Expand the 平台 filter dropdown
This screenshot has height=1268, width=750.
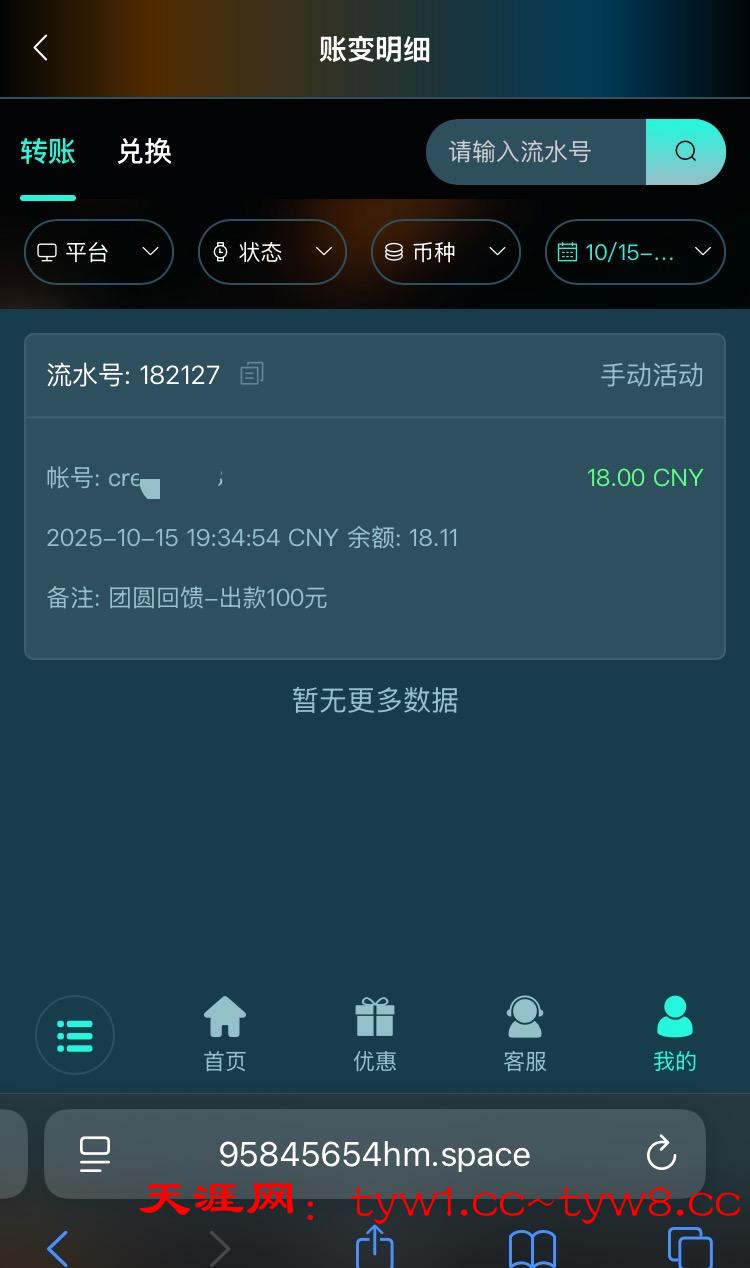point(99,252)
